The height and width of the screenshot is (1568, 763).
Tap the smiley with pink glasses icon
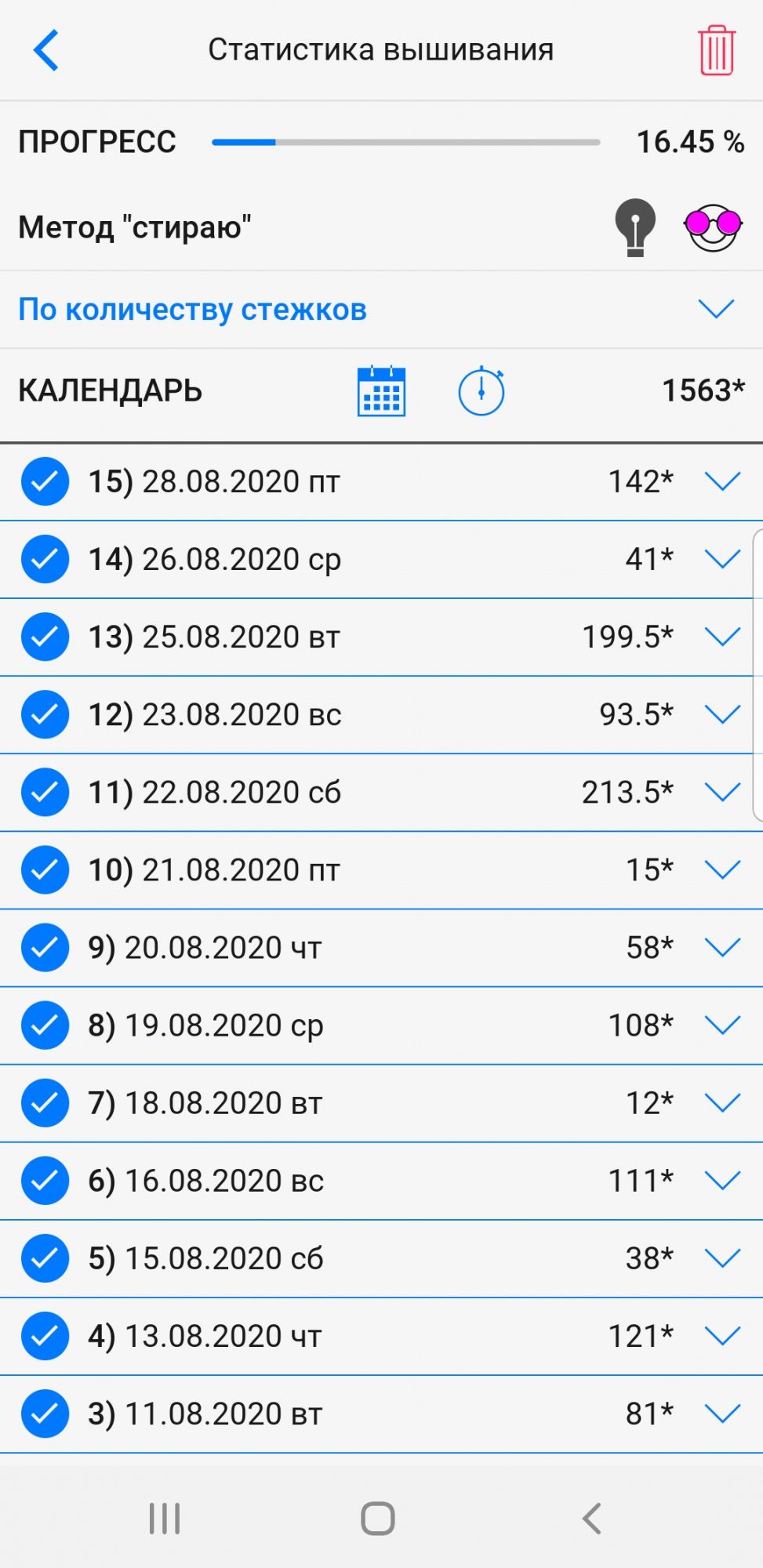tap(712, 227)
